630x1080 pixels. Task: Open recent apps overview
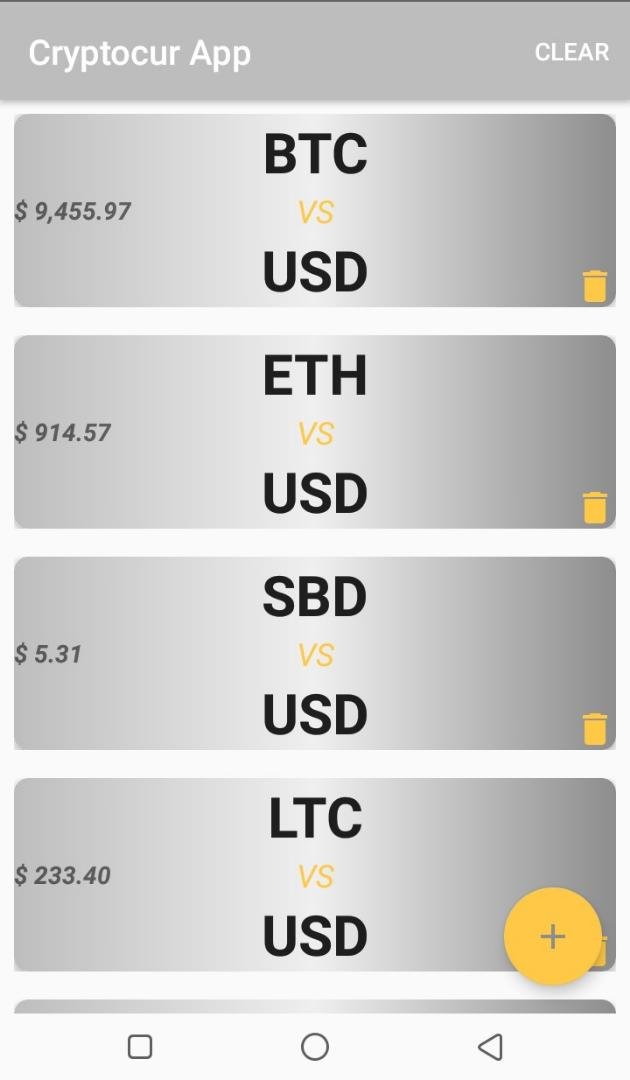coord(140,1047)
